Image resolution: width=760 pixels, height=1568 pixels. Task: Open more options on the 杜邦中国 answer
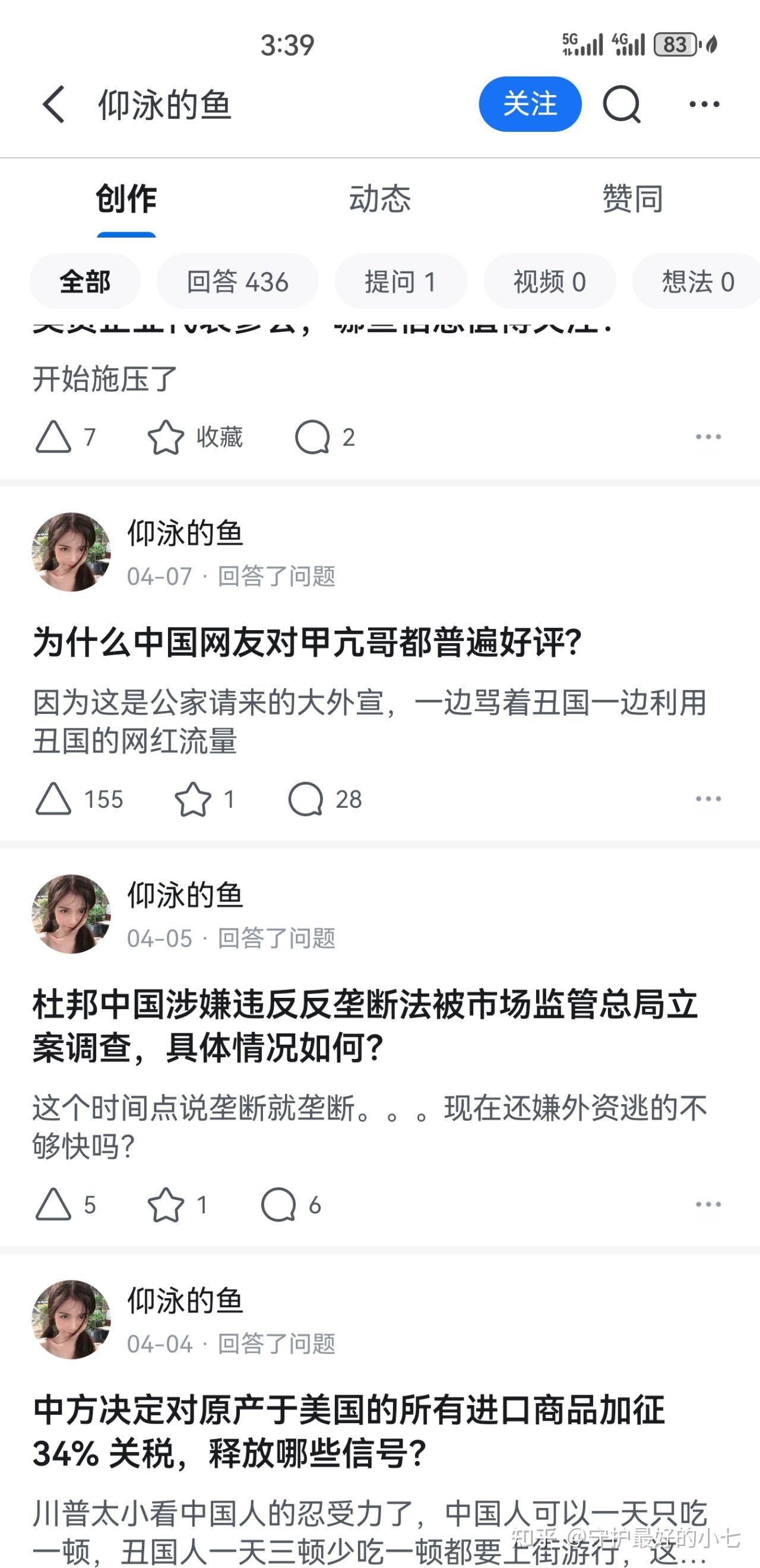708,1205
